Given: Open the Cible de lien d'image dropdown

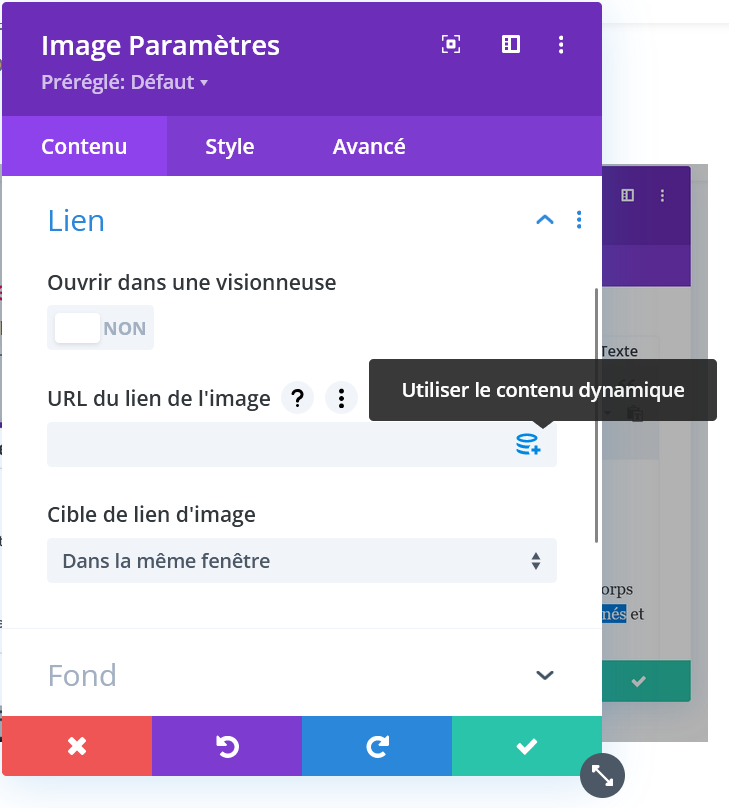Looking at the screenshot, I should click(x=301, y=561).
